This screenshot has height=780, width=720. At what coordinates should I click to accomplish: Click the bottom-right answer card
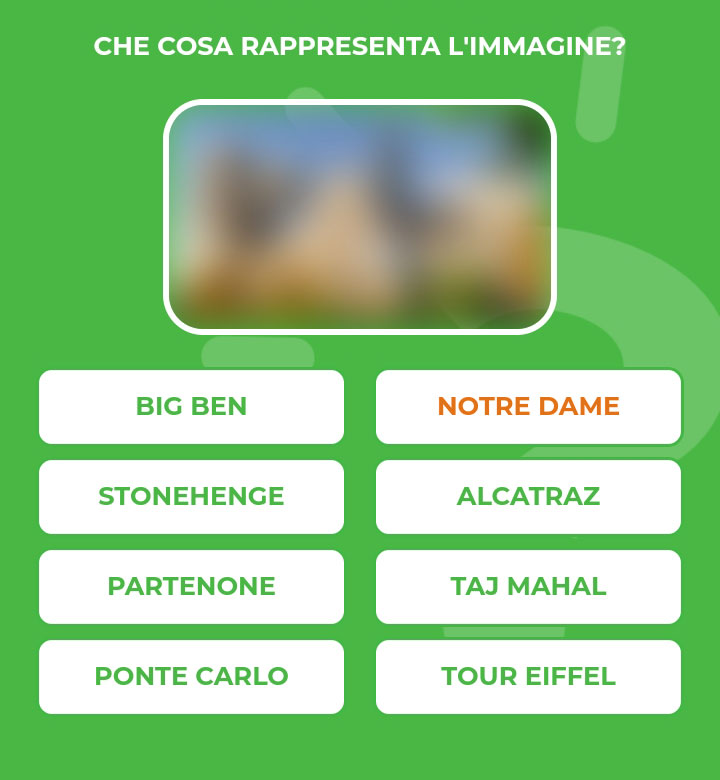[x=528, y=677]
